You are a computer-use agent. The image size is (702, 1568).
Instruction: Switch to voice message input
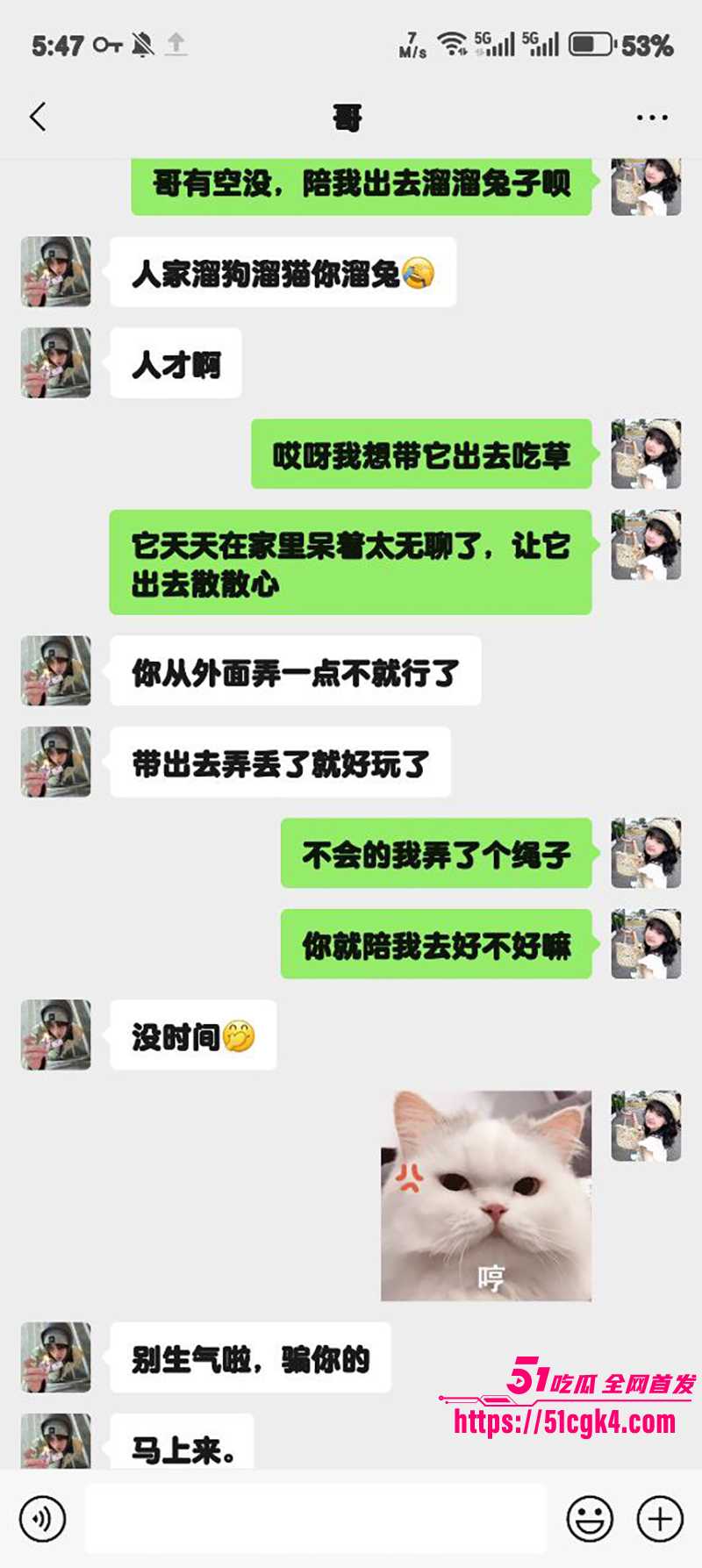tap(42, 1519)
